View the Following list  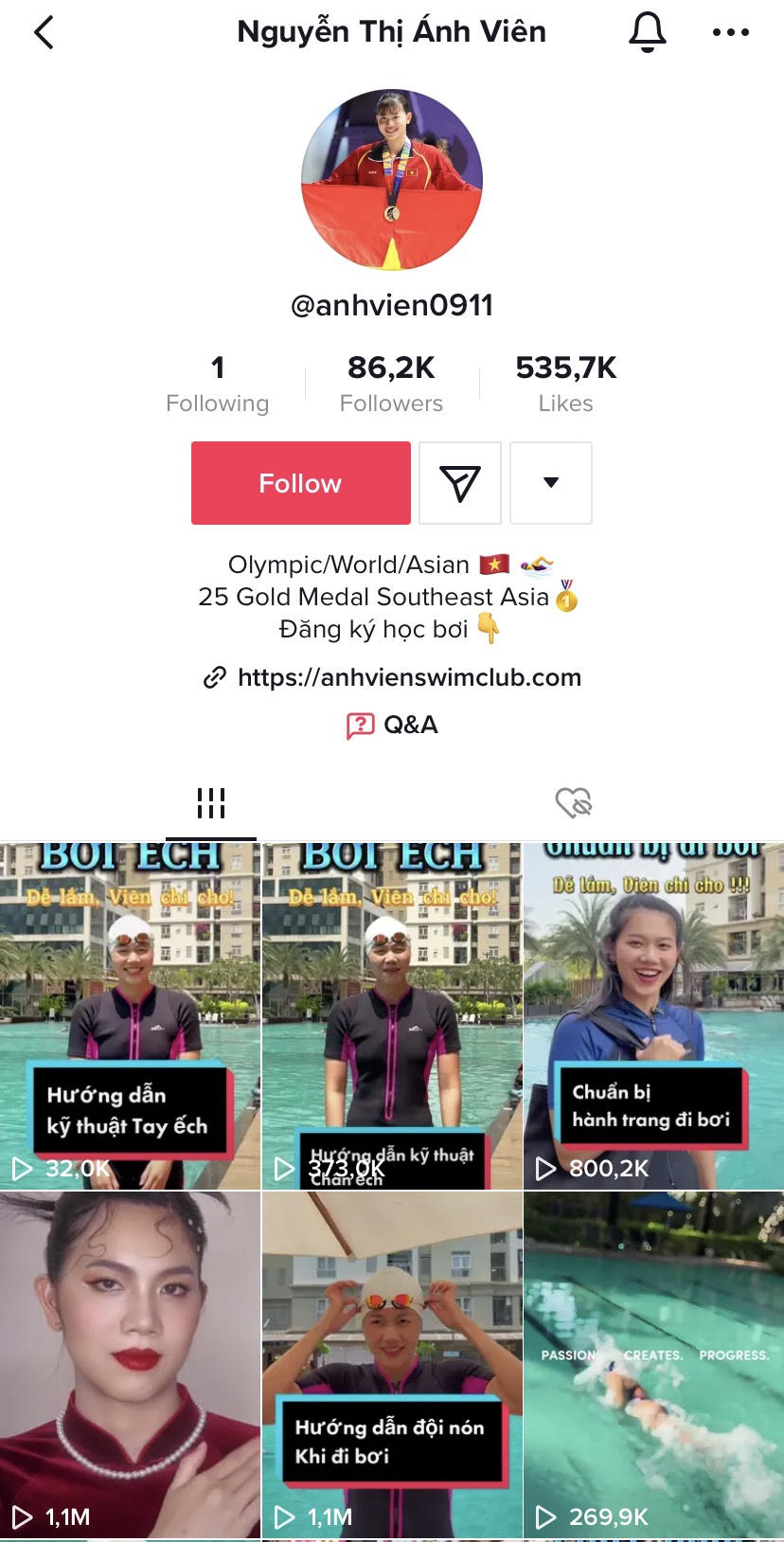click(217, 384)
